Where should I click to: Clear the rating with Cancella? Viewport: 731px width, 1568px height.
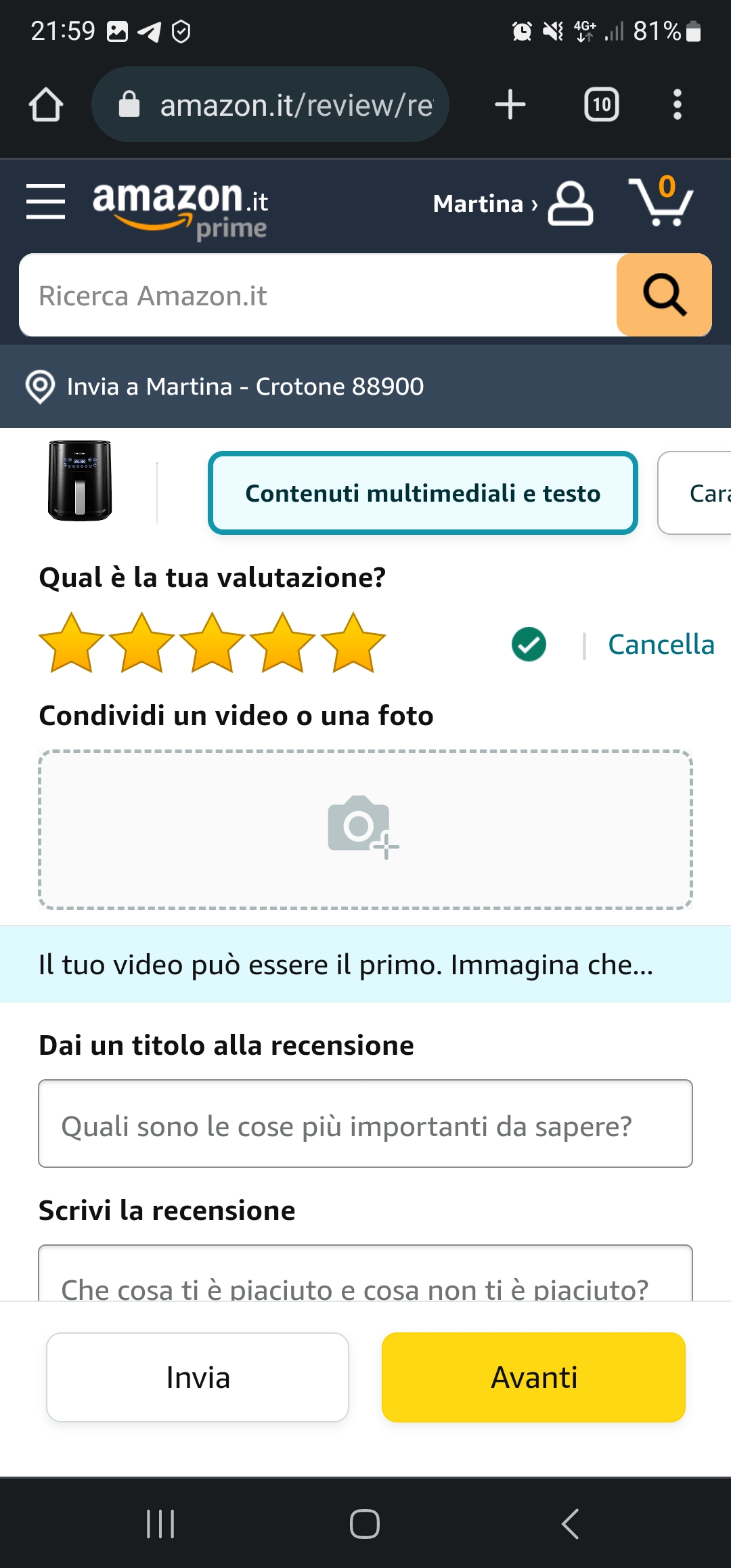[661, 645]
